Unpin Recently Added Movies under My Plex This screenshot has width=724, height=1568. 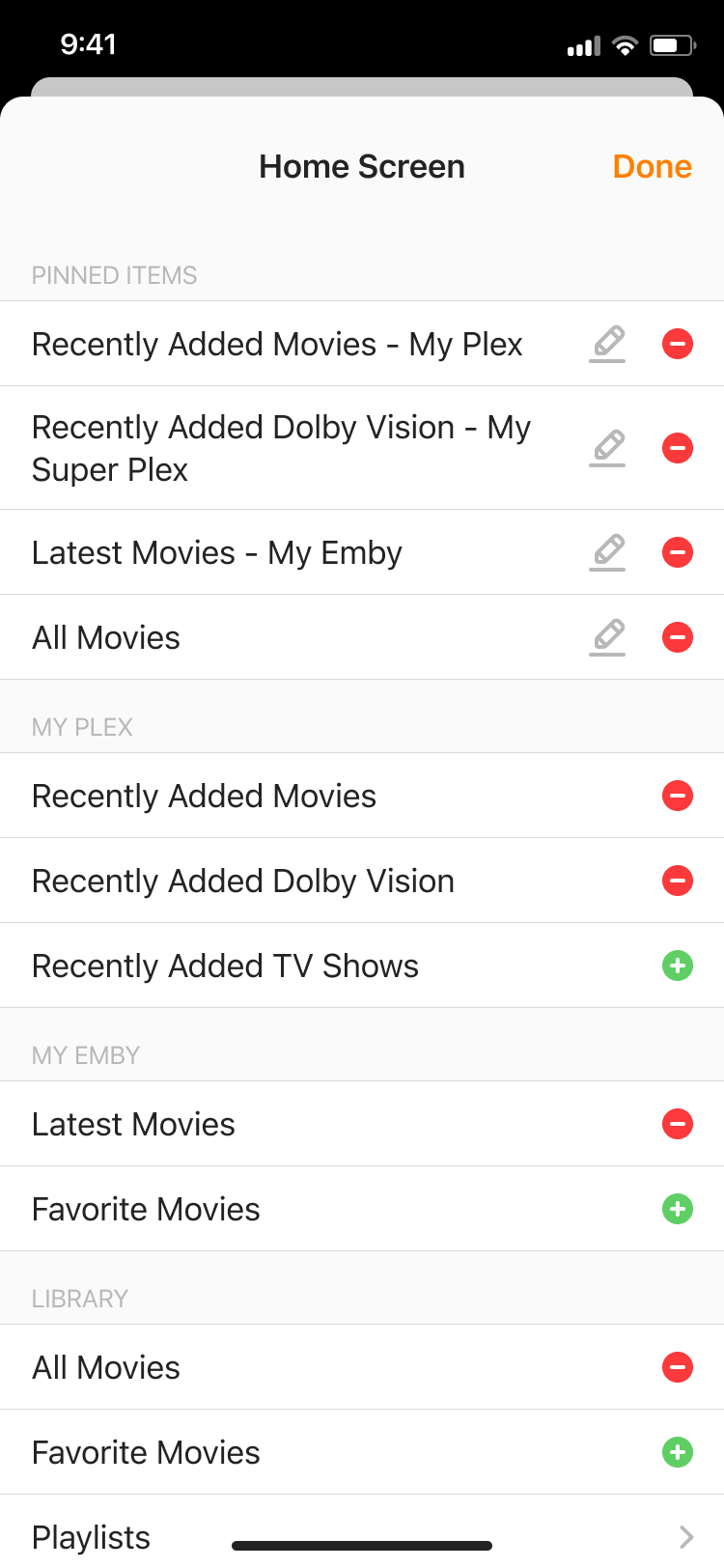pos(678,796)
